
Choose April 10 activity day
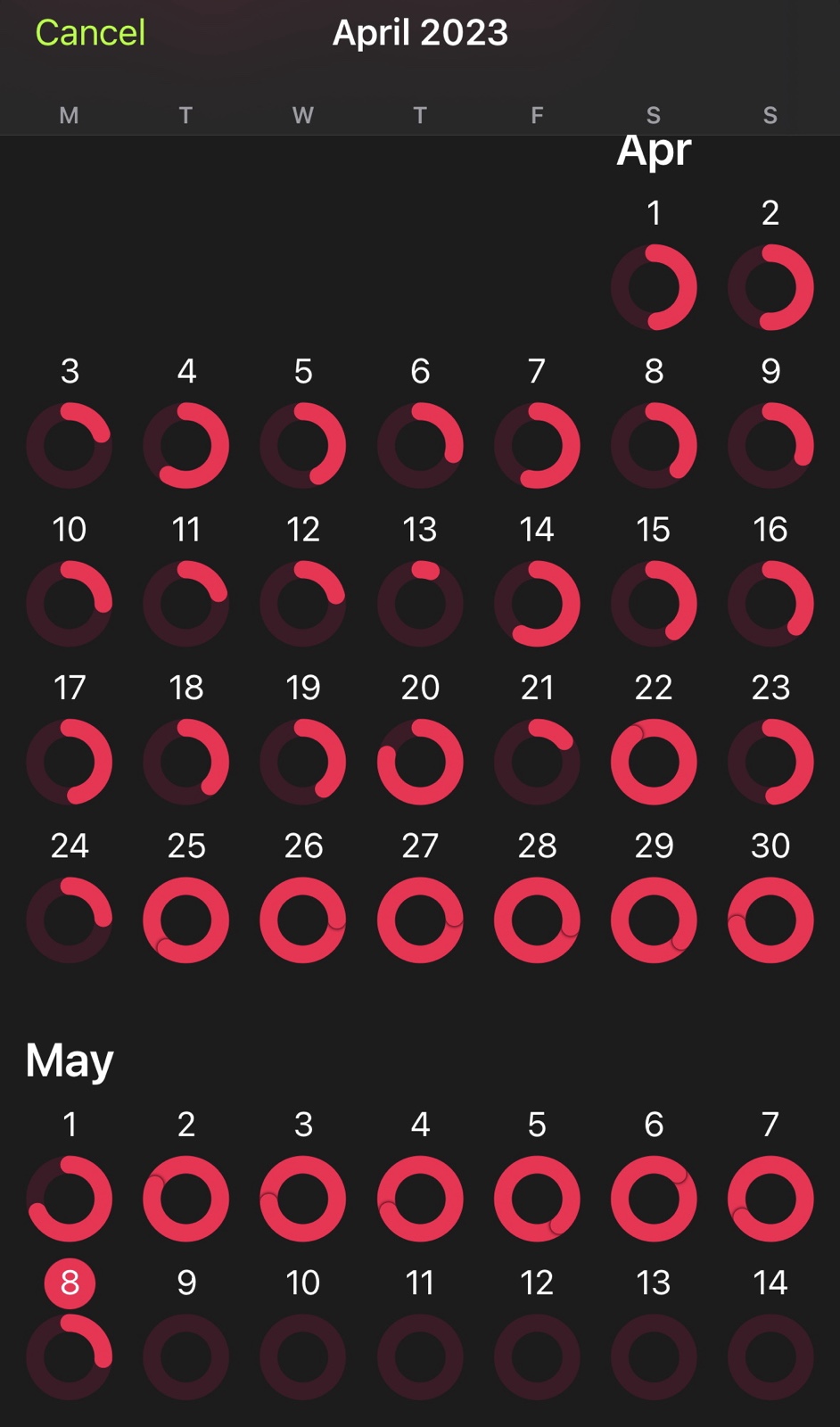(x=70, y=603)
